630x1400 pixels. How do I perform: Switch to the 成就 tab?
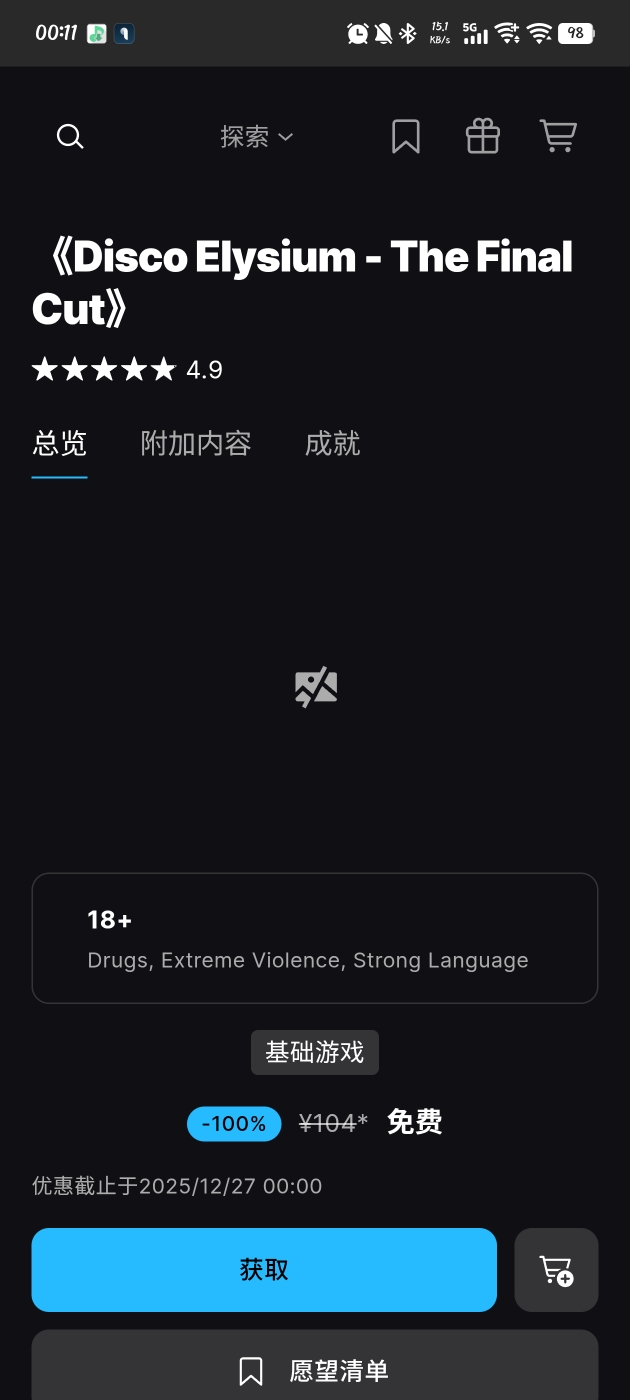pos(332,444)
